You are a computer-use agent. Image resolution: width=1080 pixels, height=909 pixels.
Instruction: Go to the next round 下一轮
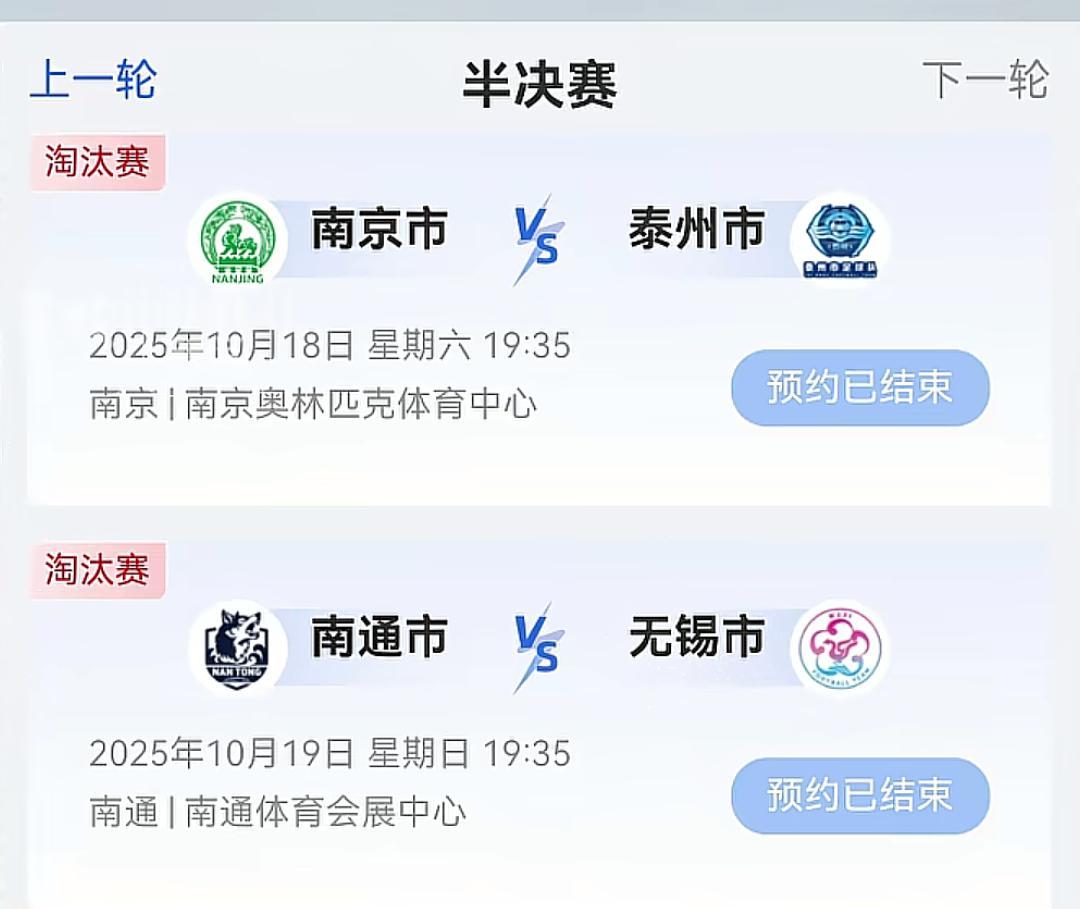(x=985, y=80)
